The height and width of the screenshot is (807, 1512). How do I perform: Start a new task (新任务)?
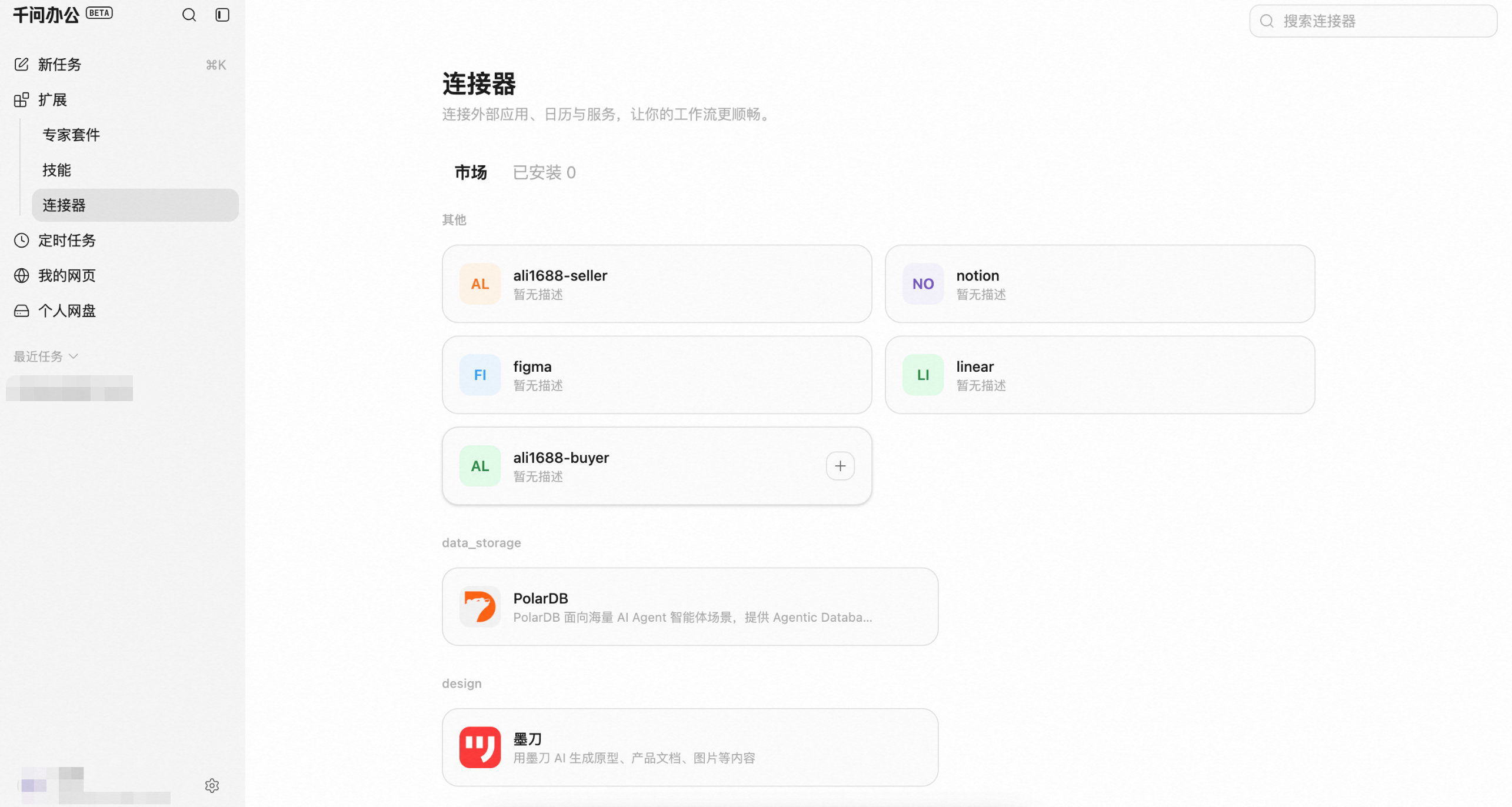tap(120, 65)
